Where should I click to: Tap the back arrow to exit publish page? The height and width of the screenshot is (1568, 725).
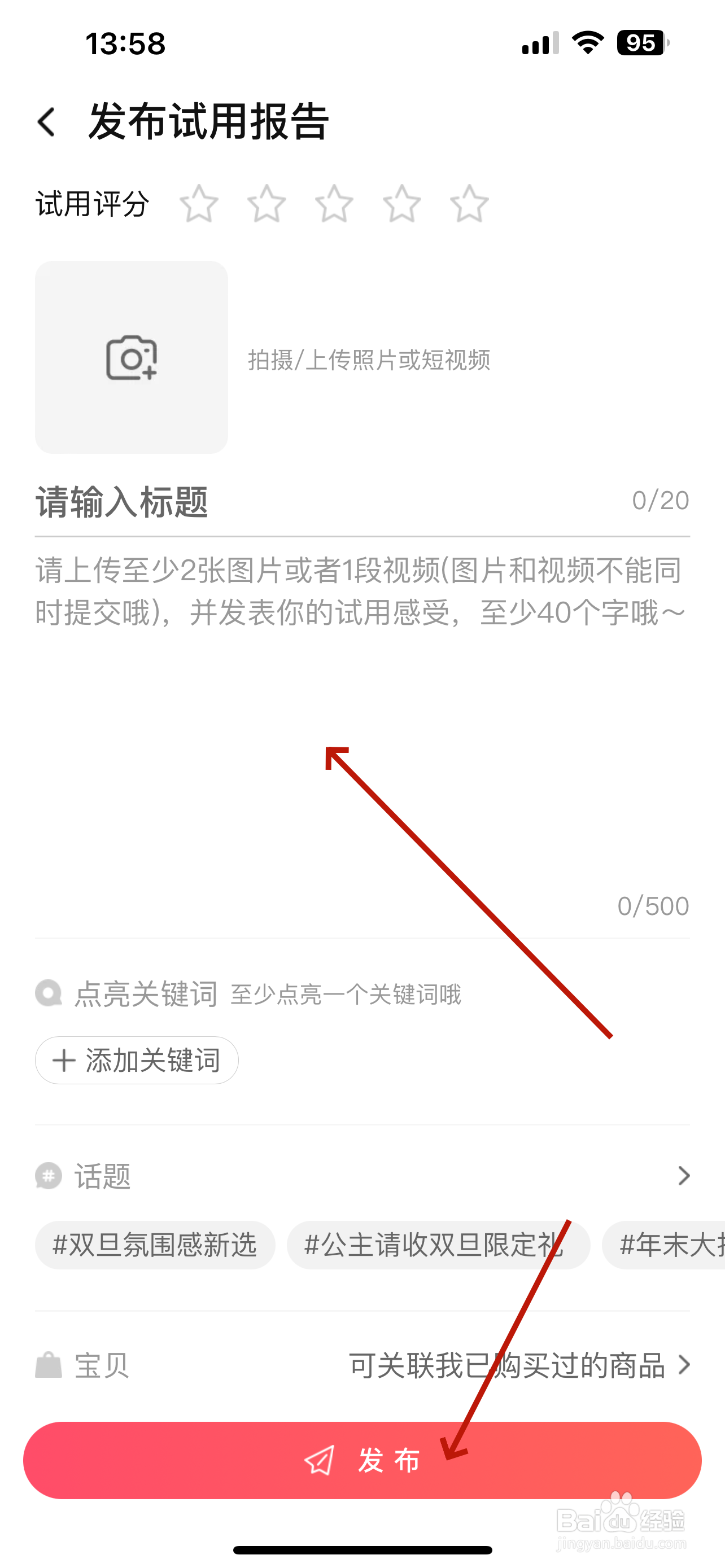(46, 122)
